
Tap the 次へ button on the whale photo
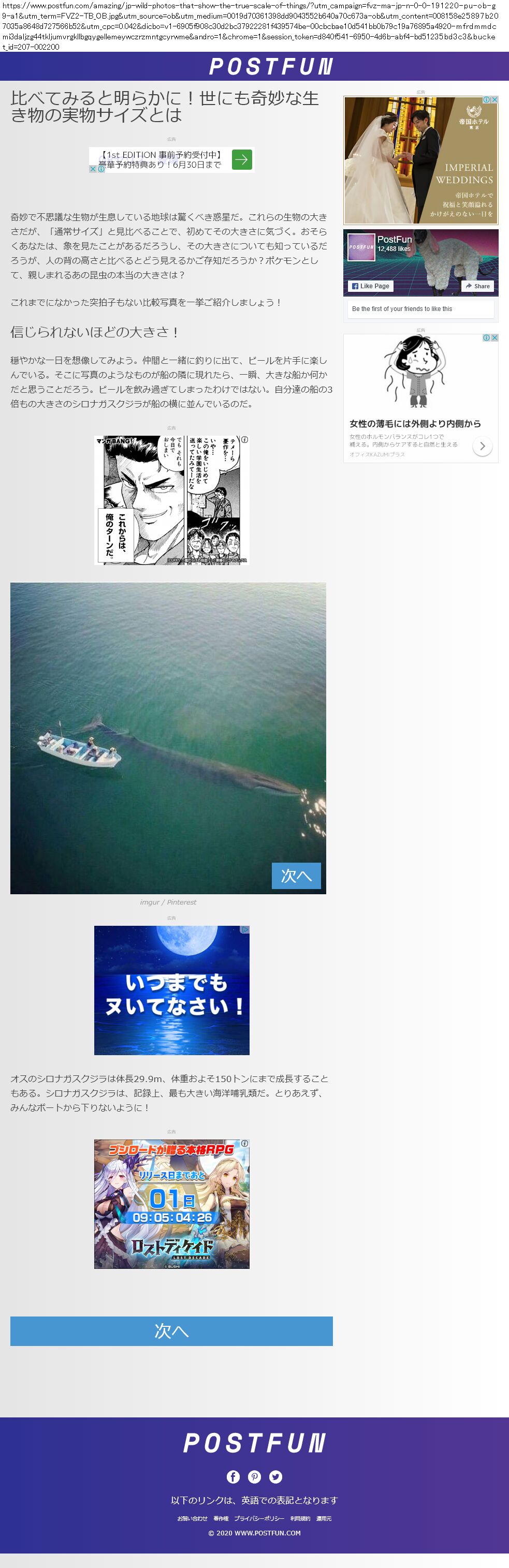[296, 875]
